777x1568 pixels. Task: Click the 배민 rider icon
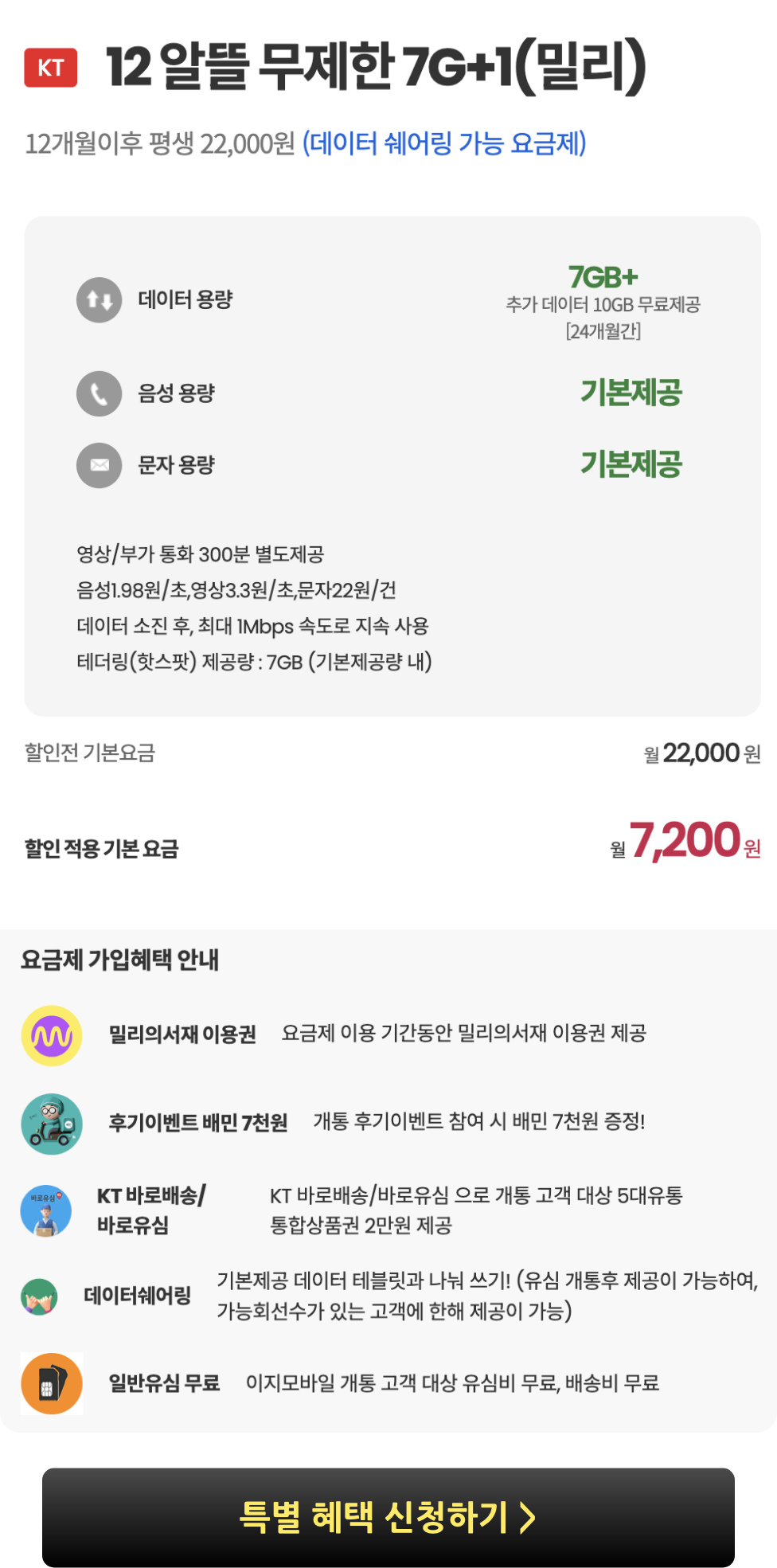pyautogui.click(x=51, y=1123)
